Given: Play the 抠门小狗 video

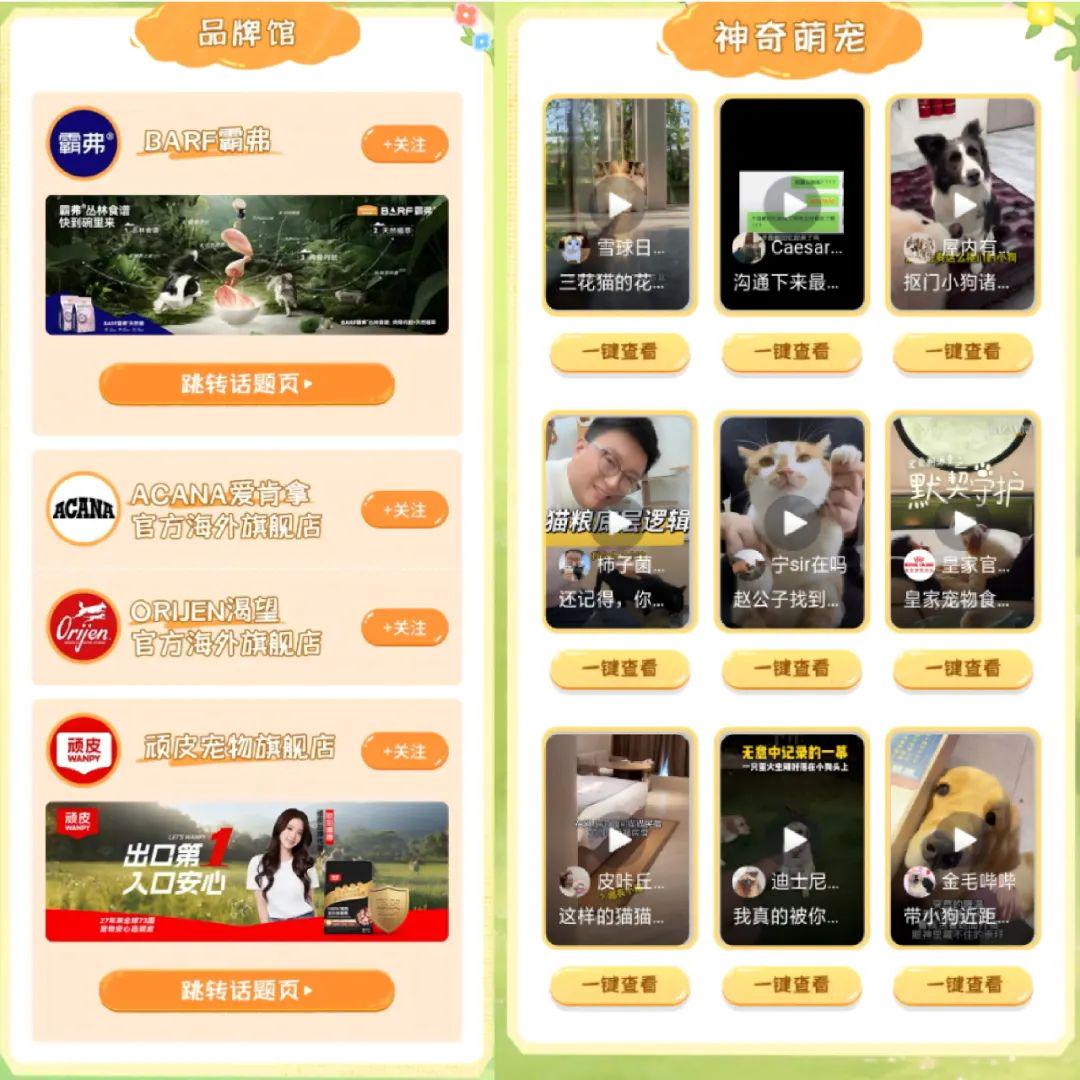Looking at the screenshot, I should 964,204.
